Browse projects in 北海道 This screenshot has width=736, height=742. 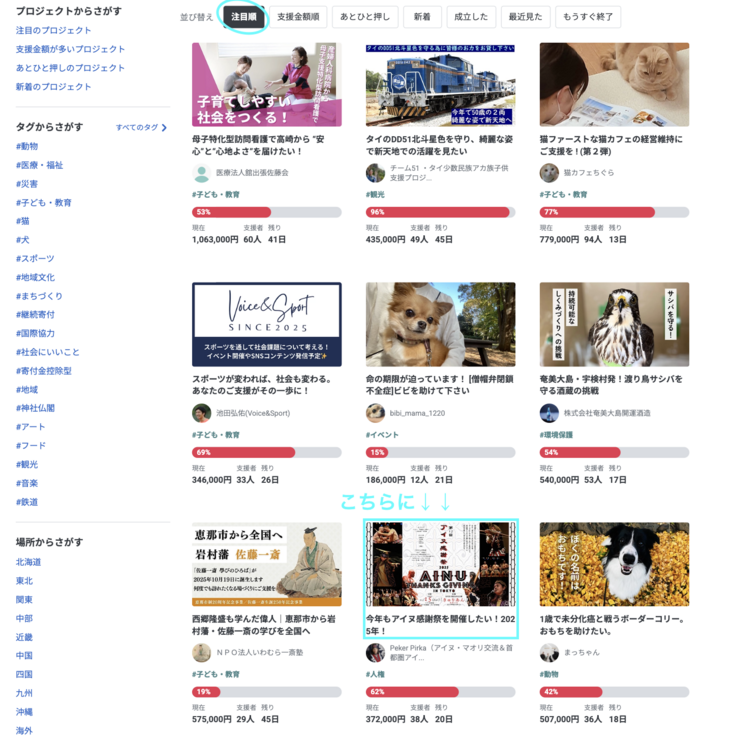[28, 562]
